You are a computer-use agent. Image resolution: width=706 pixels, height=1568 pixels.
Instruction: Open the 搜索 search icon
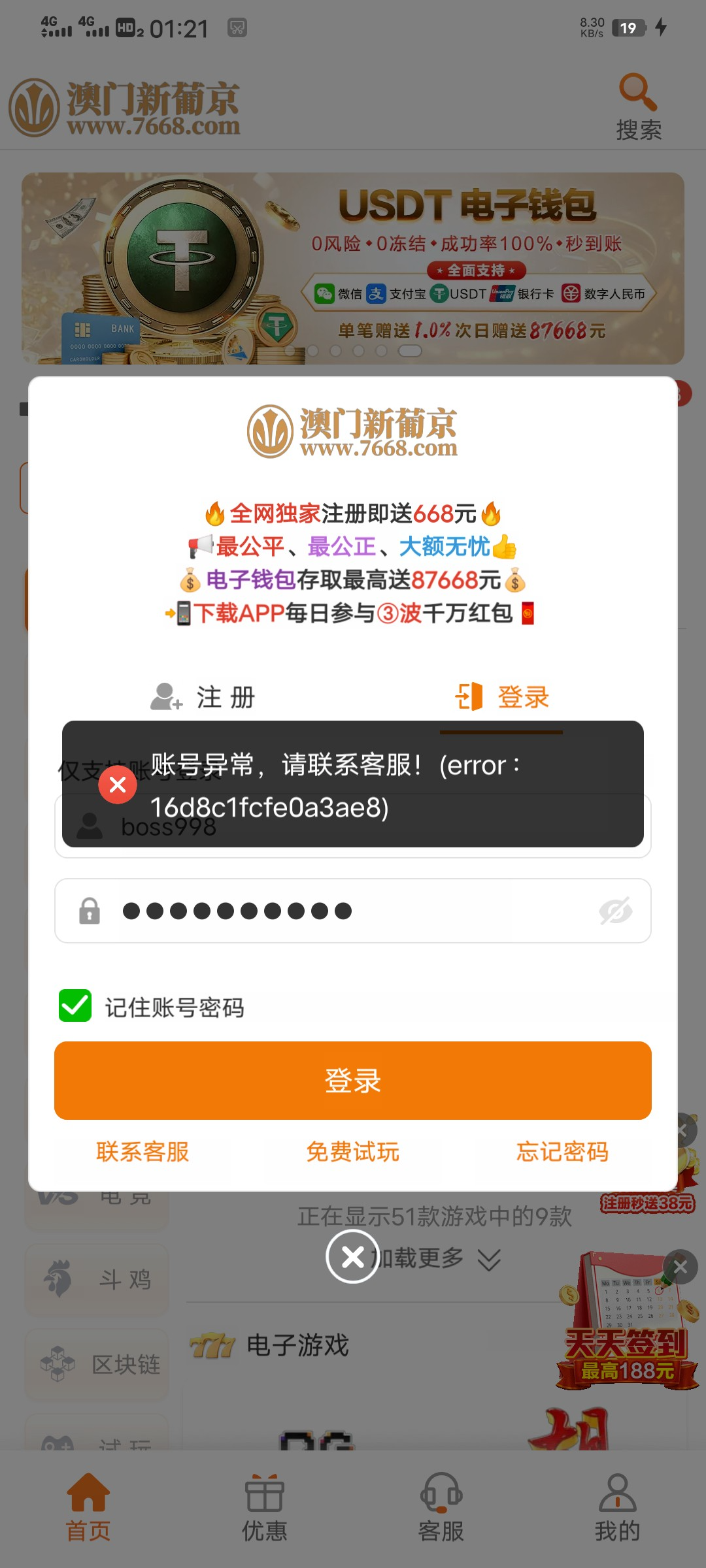[638, 106]
